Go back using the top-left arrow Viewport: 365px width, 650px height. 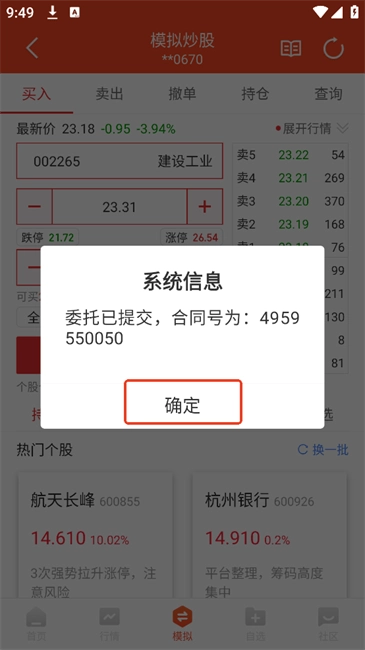tap(32, 48)
